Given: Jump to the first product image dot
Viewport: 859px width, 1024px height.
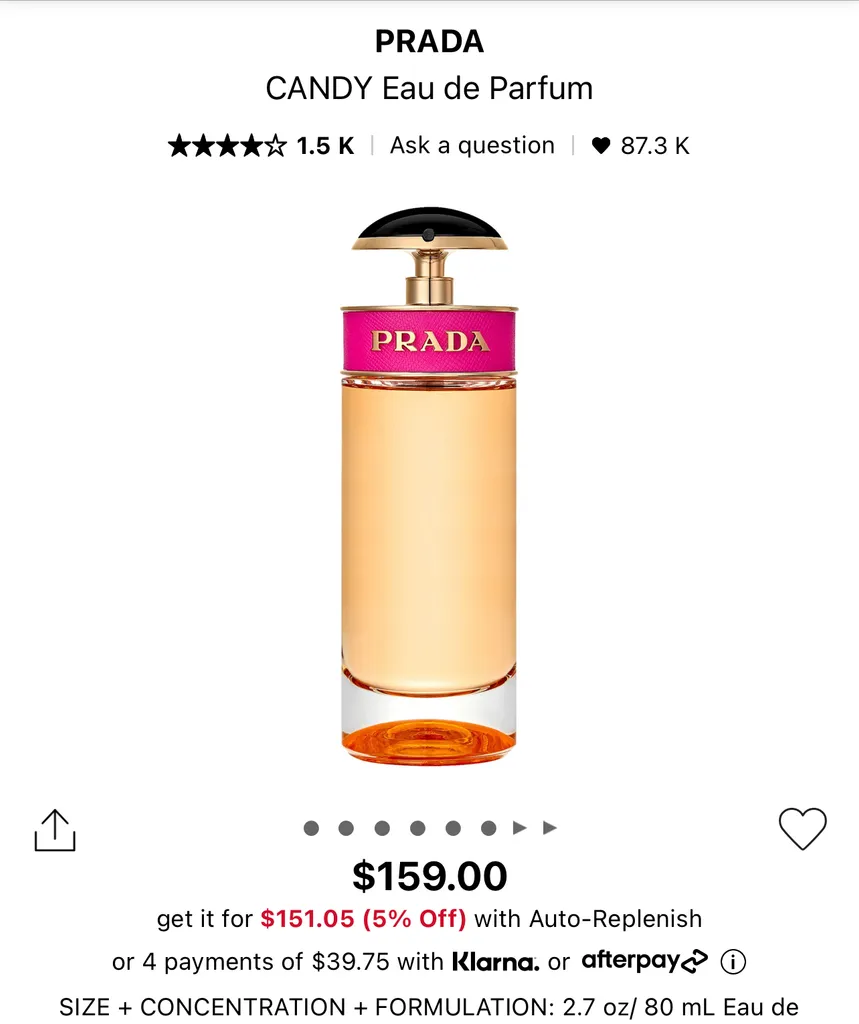Looking at the screenshot, I should click(311, 828).
